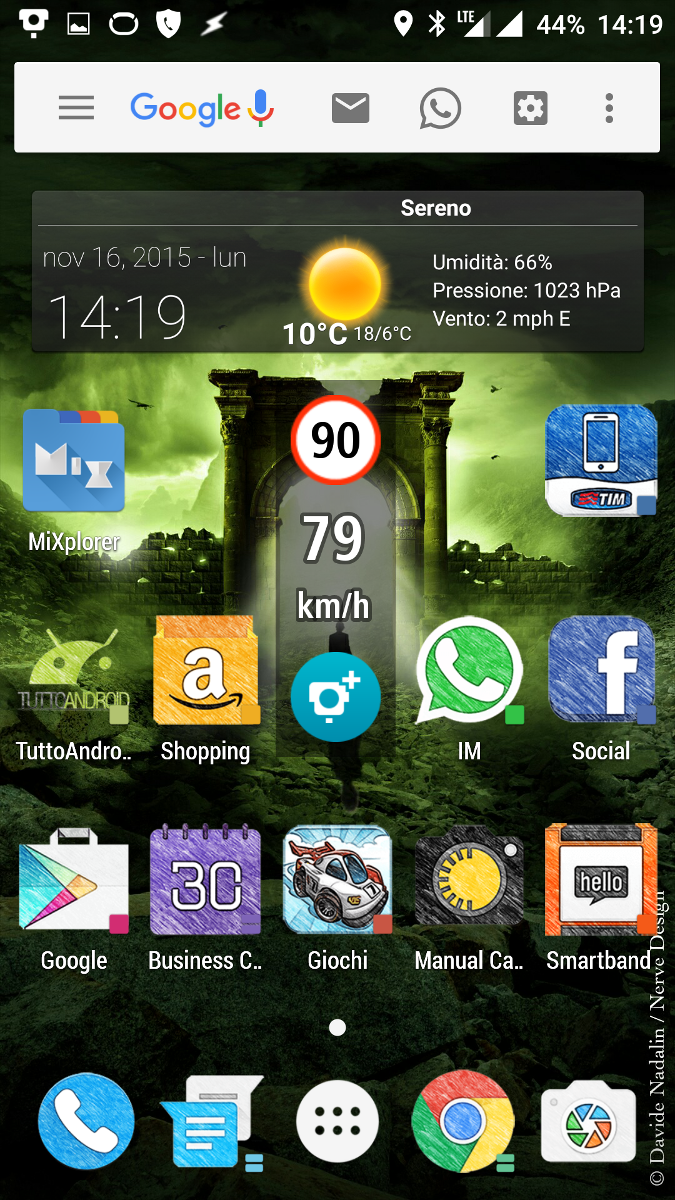Open settings gear in the search bar
The image size is (675, 1200).
(530, 108)
